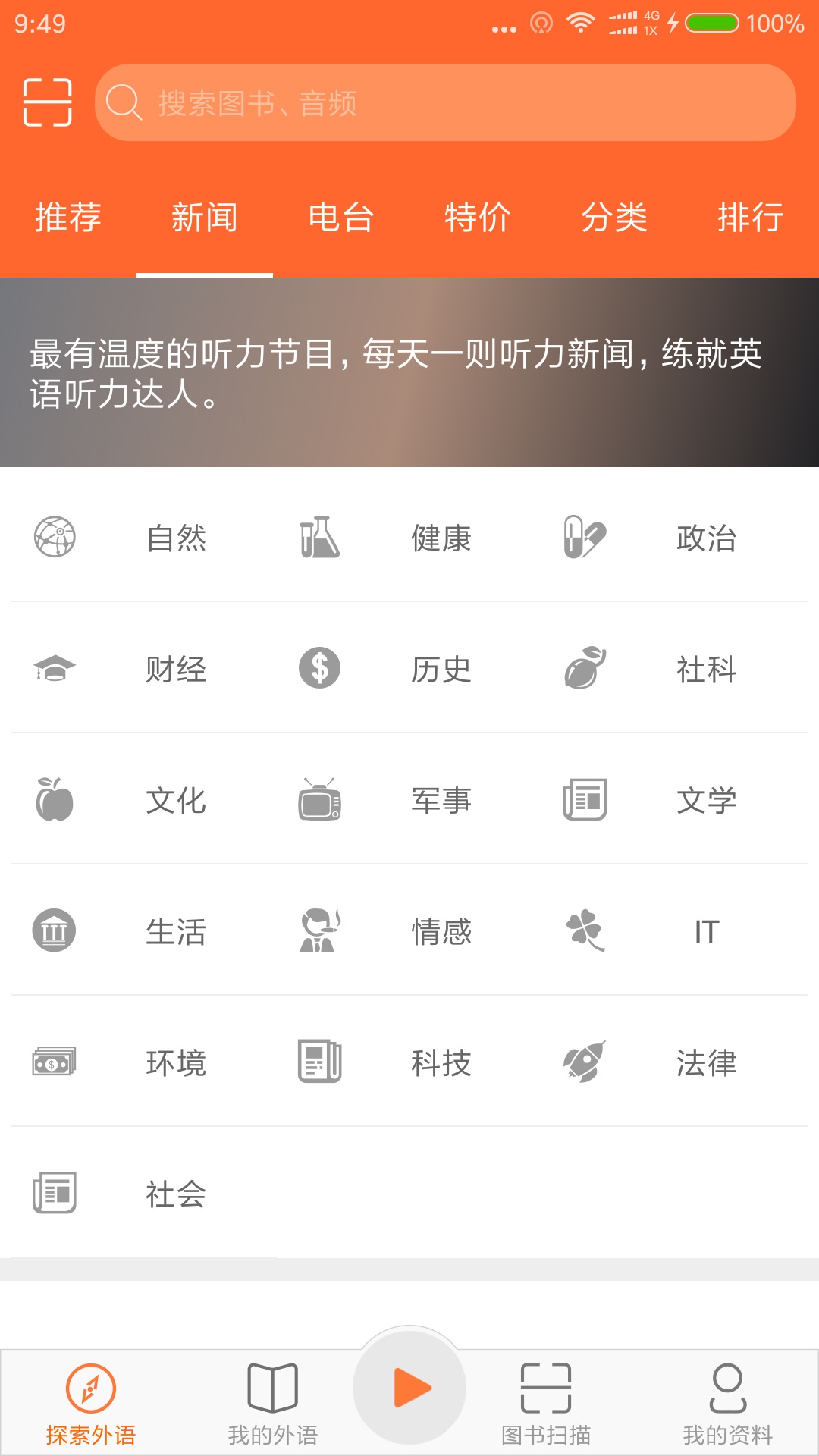Select the 法律 rocket icon
This screenshot has height=1456, width=819.
(x=584, y=1061)
